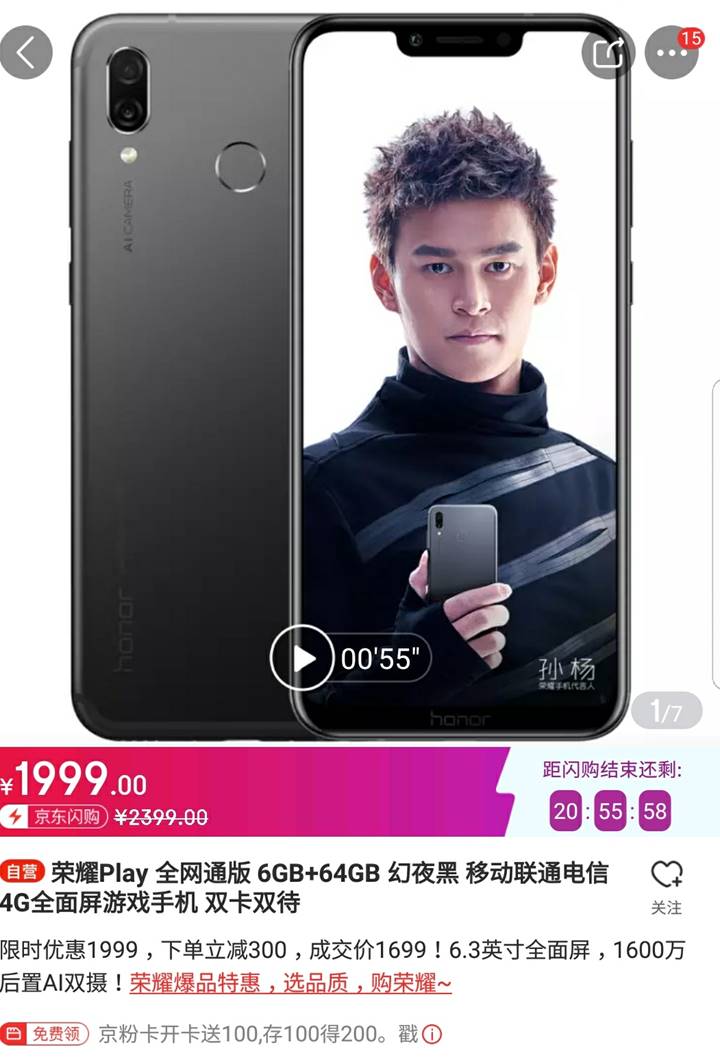Go back using the arrow icon
Image resolution: width=720 pixels, height=1064 pixels.
click(x=27, y=52)
